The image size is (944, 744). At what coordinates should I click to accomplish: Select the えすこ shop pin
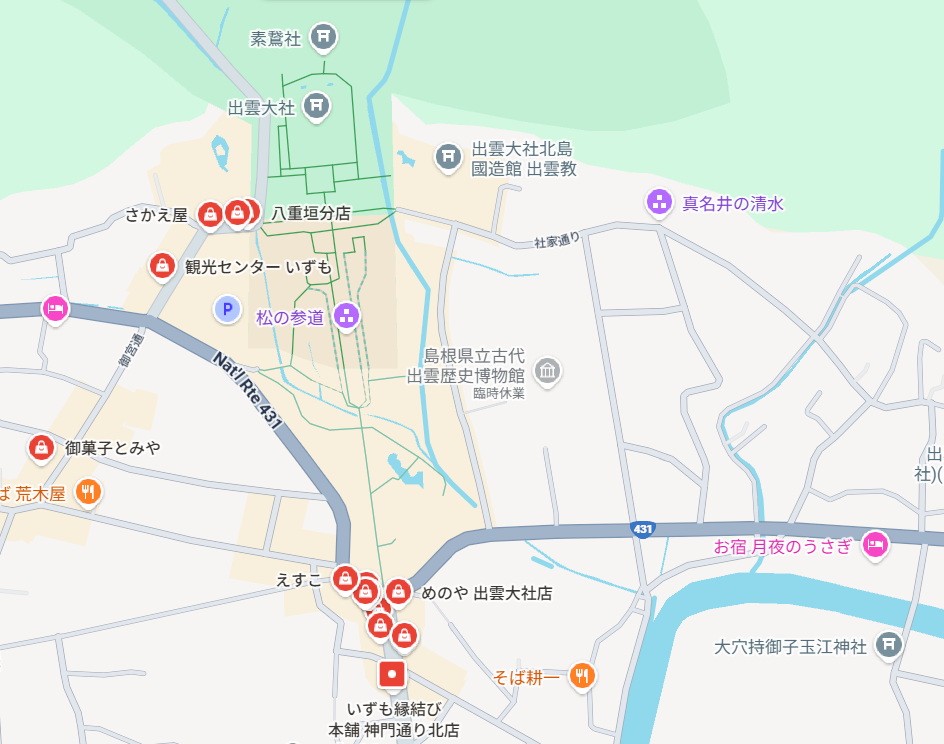tap(345, 578)
